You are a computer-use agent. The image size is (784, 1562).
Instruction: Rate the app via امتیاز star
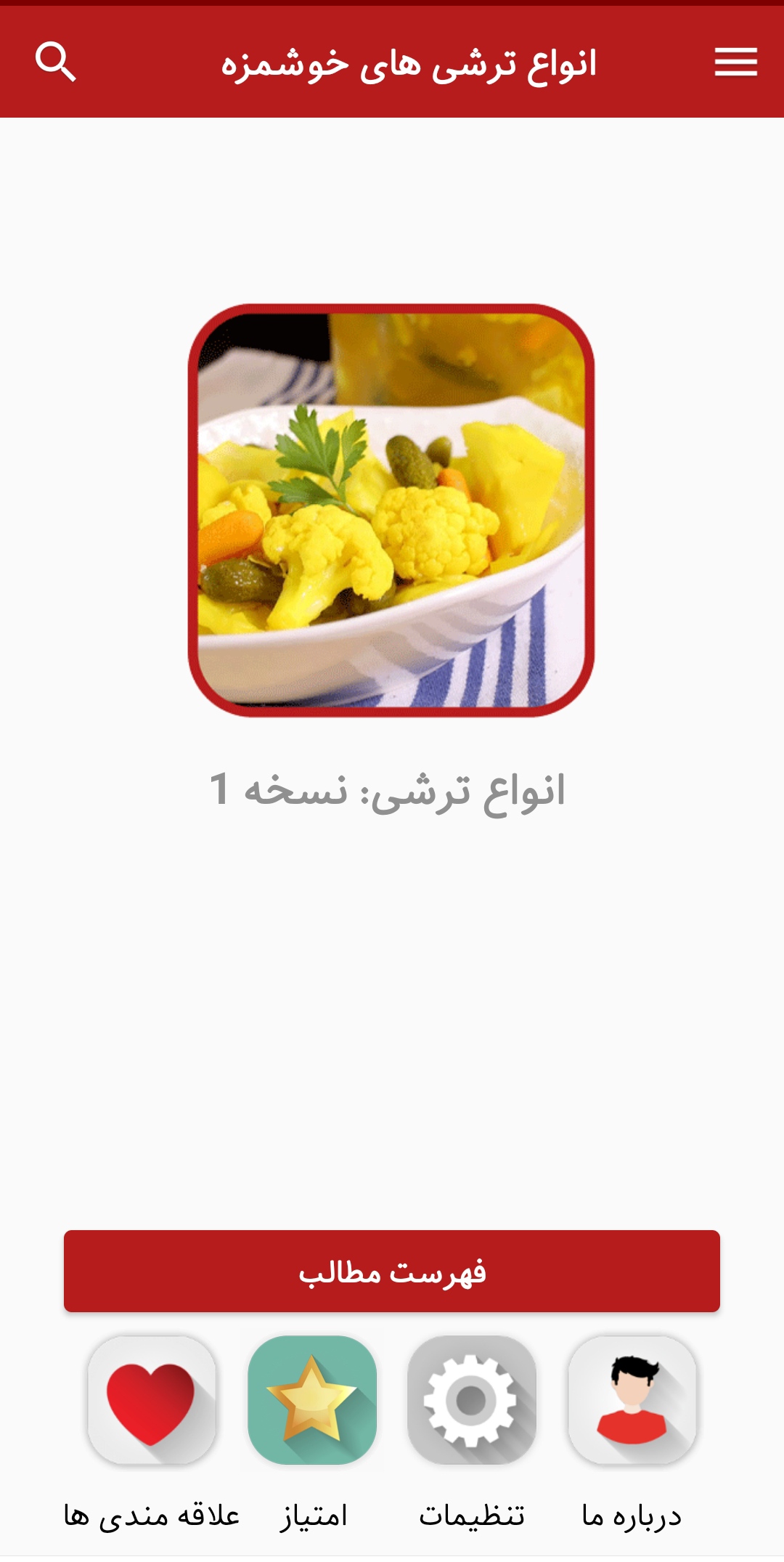312,1400
